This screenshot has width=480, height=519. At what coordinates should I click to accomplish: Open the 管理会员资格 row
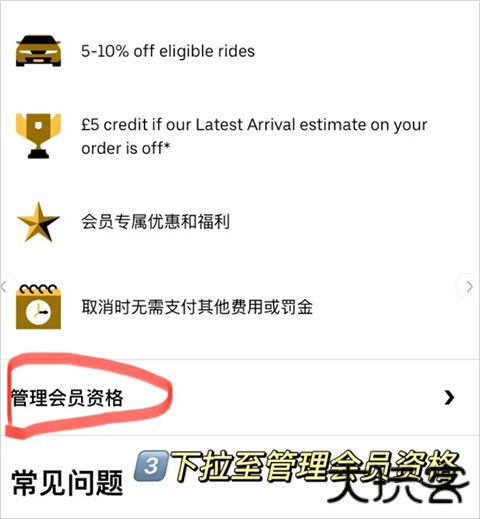(x=240, y=397)
